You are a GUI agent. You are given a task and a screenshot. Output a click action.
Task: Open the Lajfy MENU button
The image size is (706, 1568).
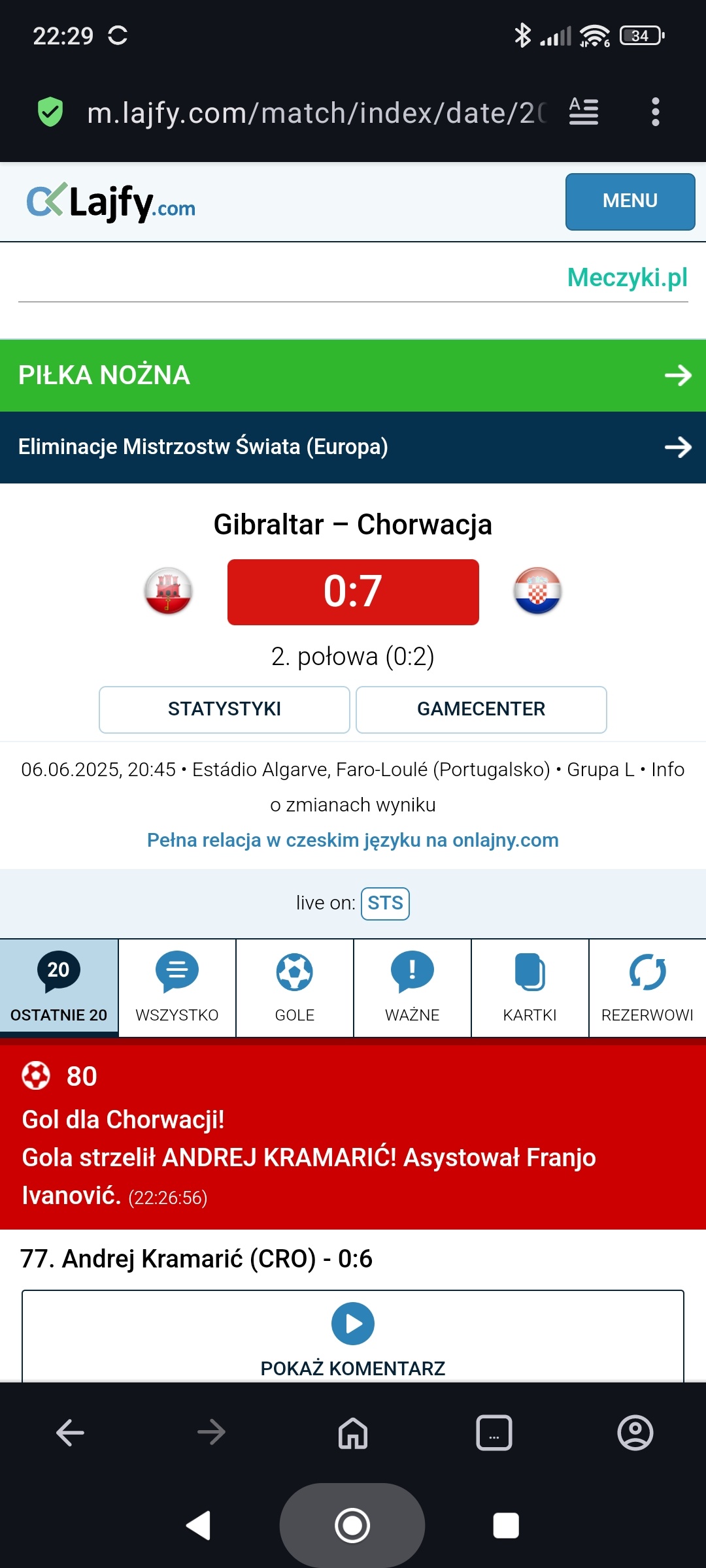[630, 201]
